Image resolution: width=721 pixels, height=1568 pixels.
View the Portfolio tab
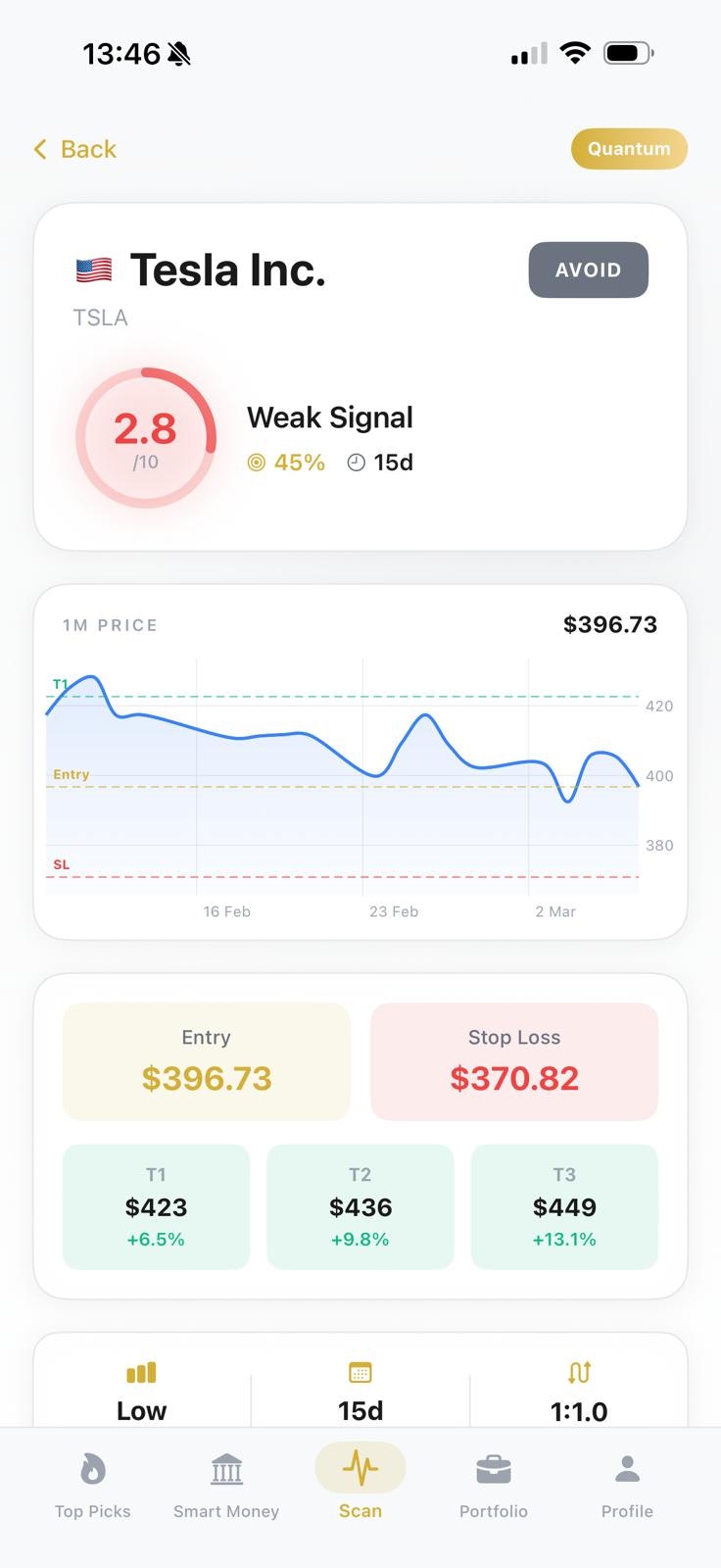pyautogui.click(x=494, y=1485)
